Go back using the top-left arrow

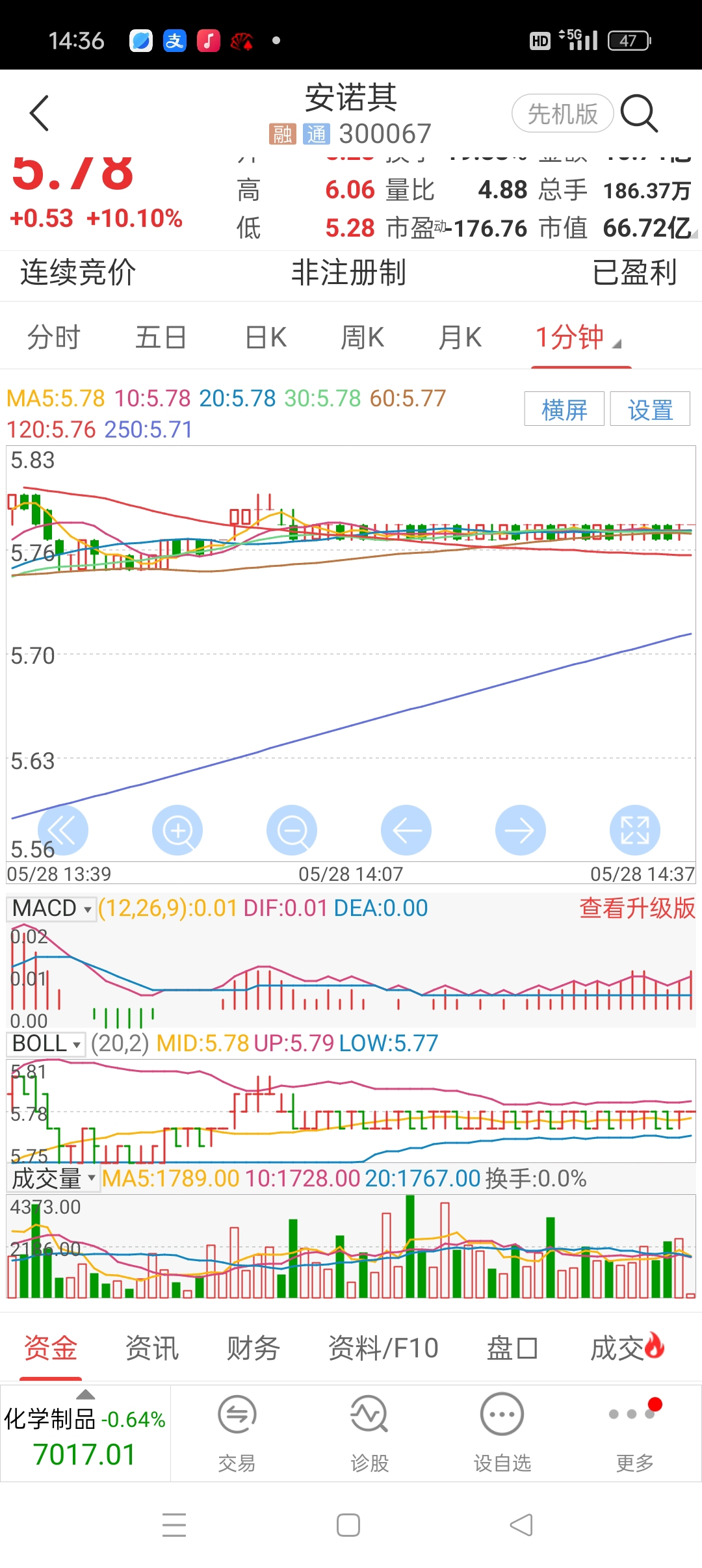coord(40,113)
